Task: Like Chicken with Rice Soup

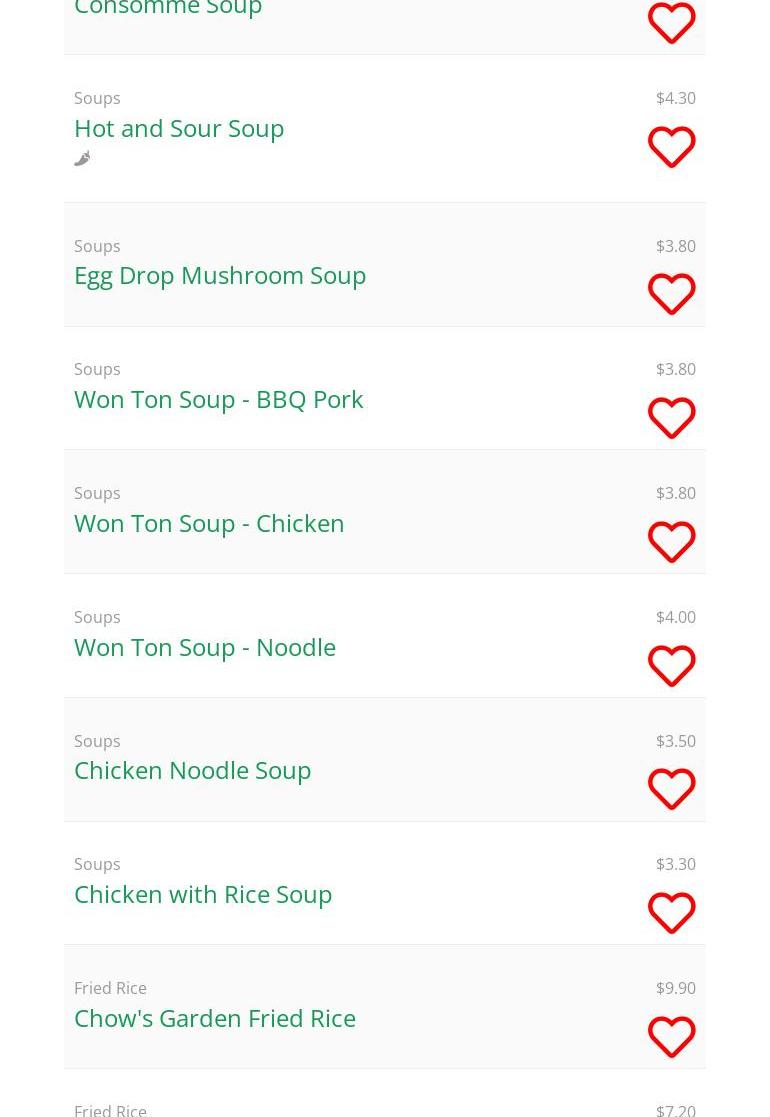Action: [671, 913]
